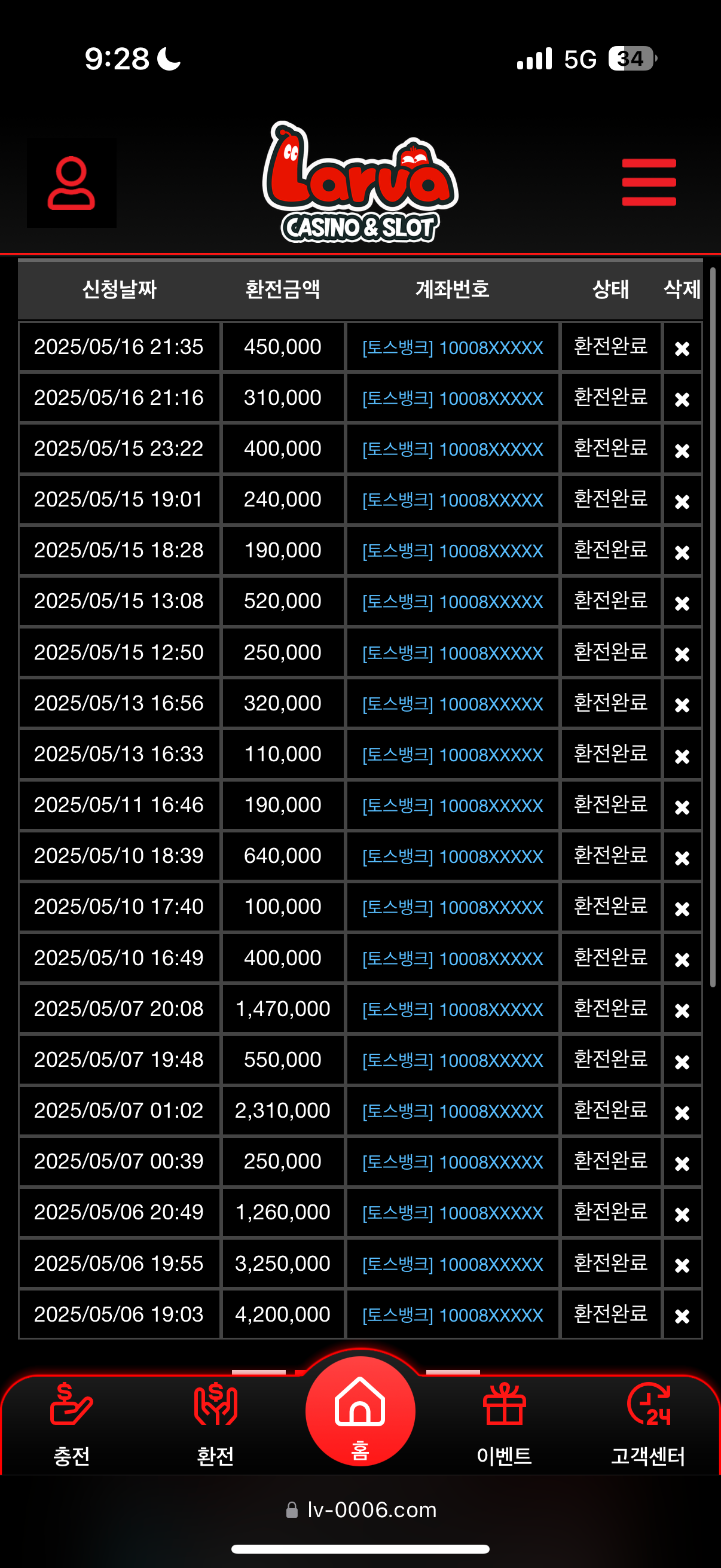Remove the 2025/05/06 19:03 entry
This screenshot has width=721, height=1568.
682,1316
